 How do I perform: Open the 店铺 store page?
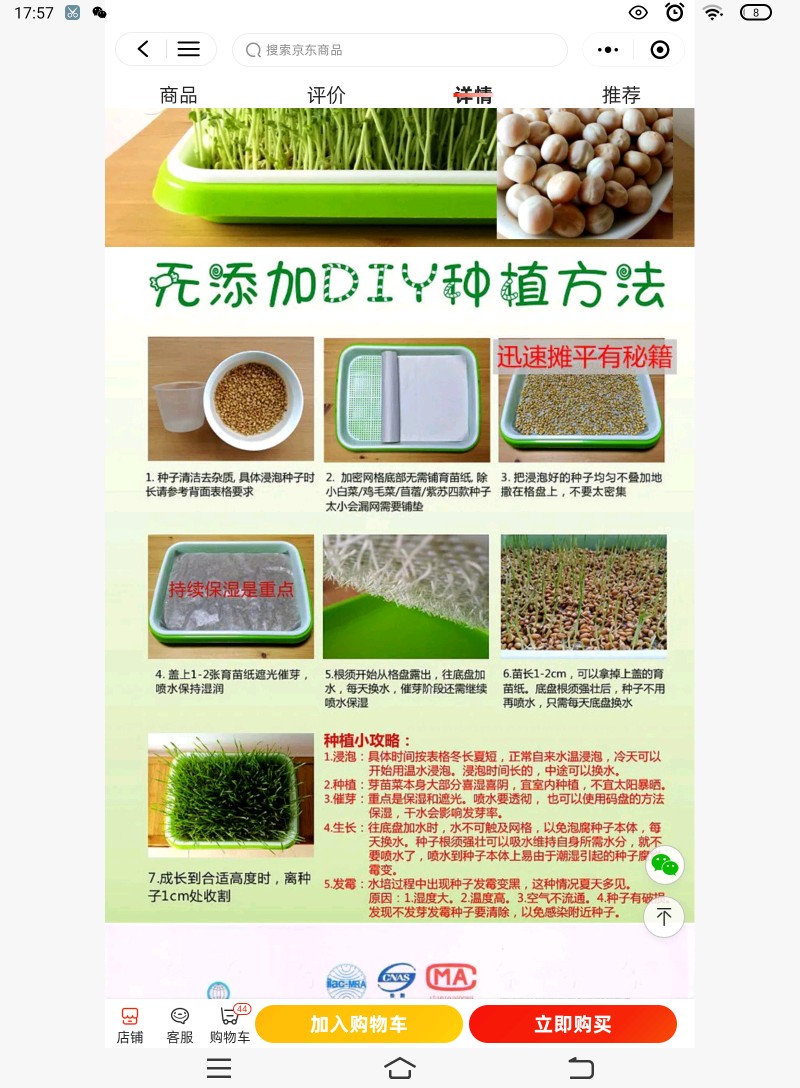[130, 1025]
